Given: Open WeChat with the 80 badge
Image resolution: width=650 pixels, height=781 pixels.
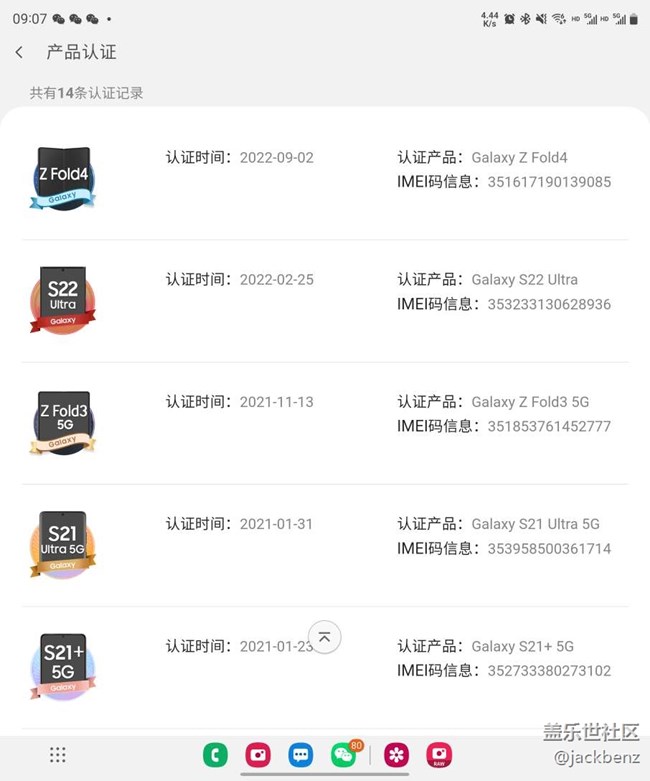Looking at the screenshot, I should [343, 755].
